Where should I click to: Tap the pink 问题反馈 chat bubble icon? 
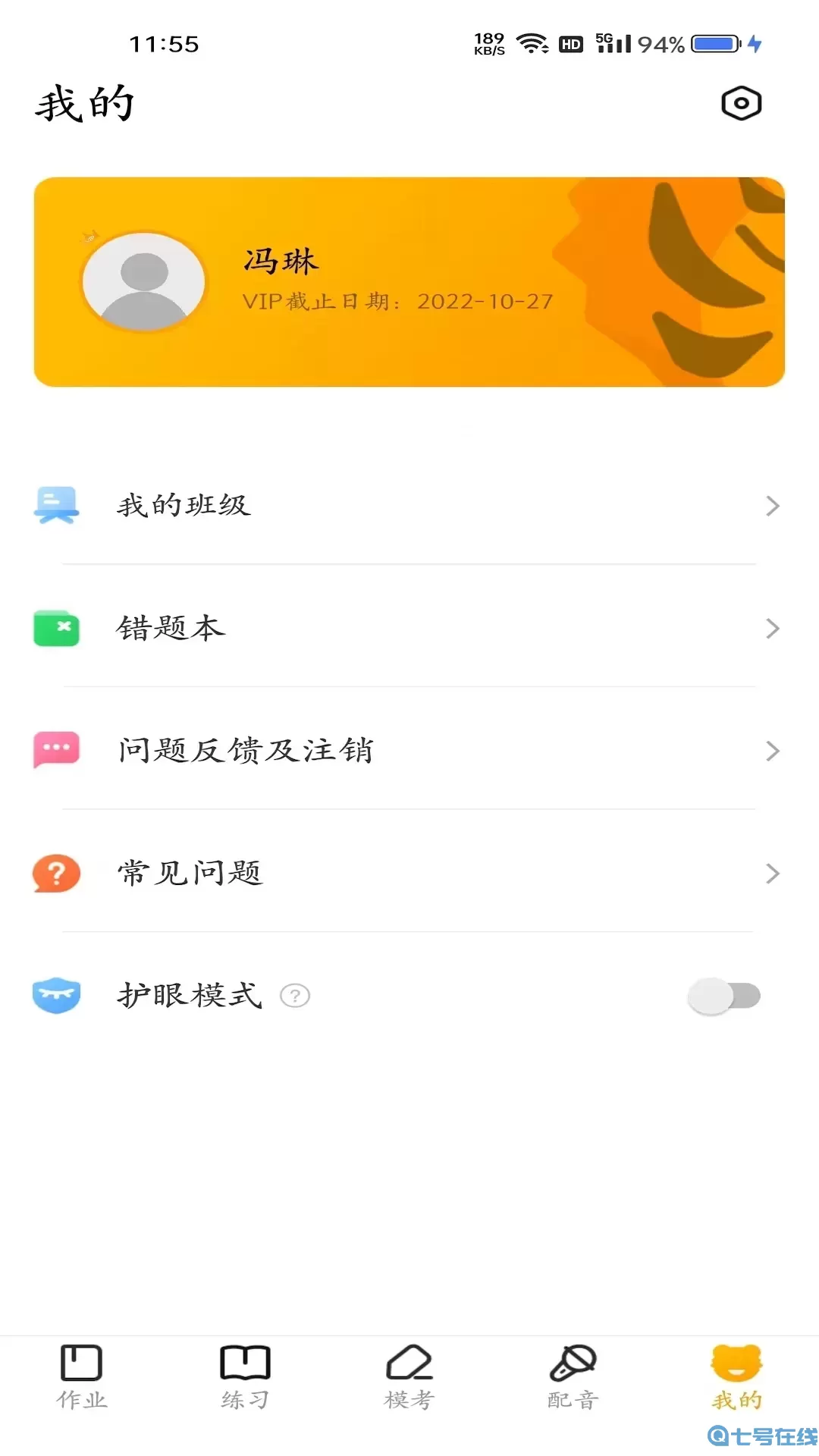[56, 751]
